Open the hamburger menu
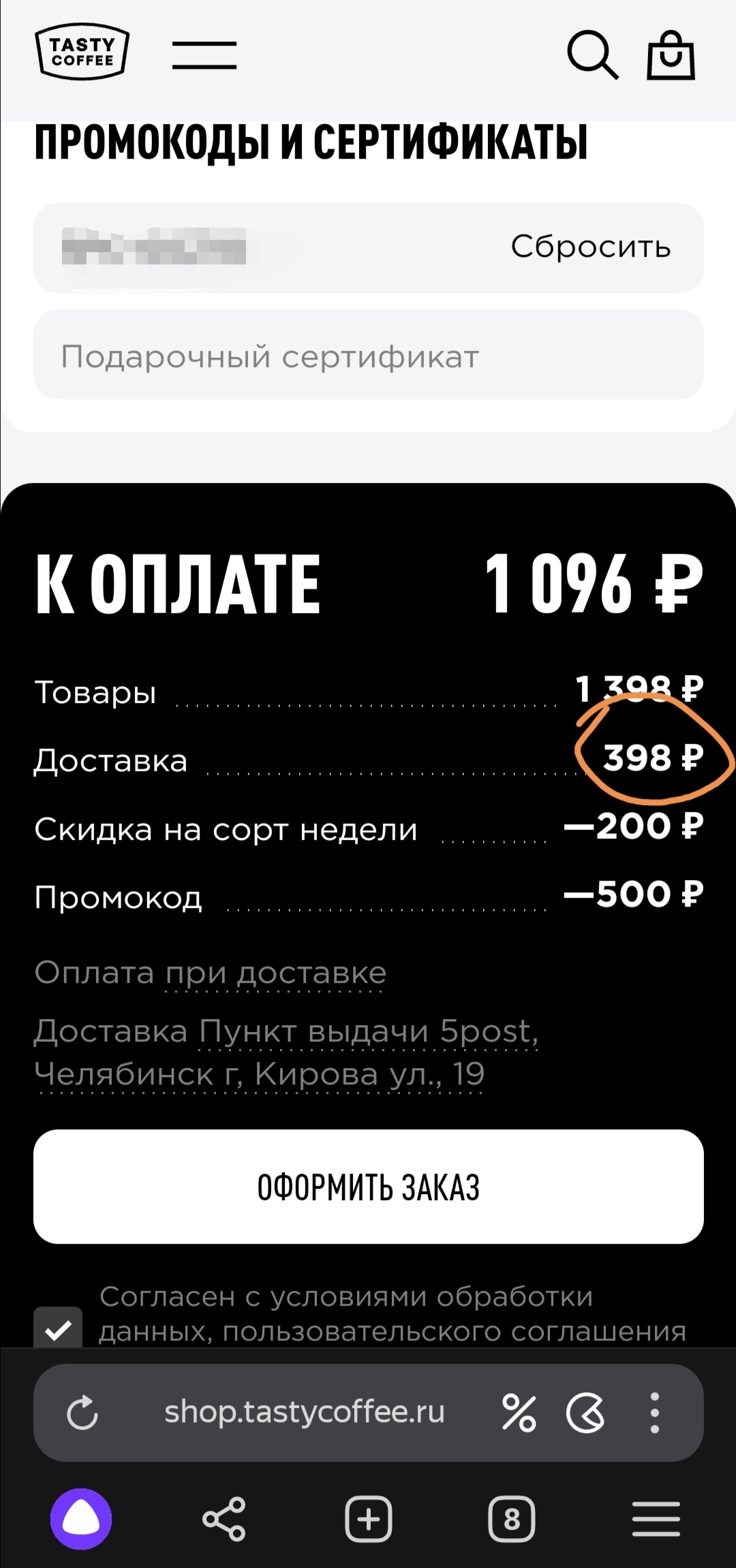 [204, 55]
